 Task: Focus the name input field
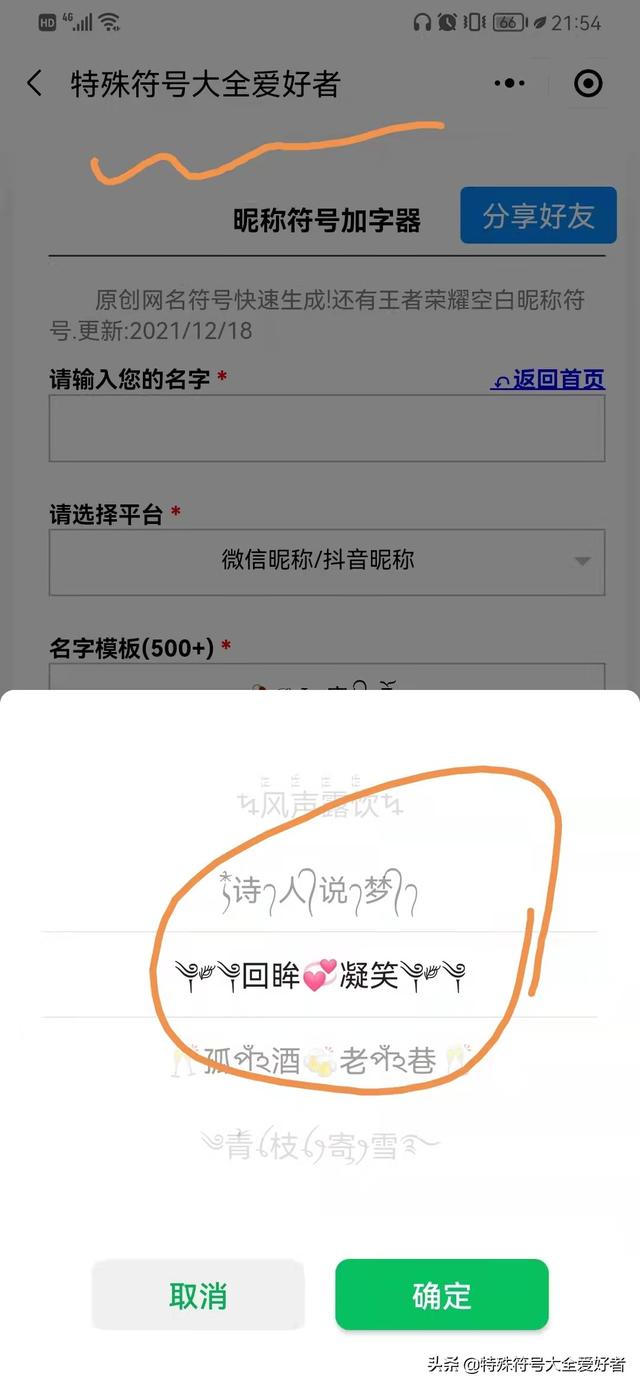[x=326, y=428]
